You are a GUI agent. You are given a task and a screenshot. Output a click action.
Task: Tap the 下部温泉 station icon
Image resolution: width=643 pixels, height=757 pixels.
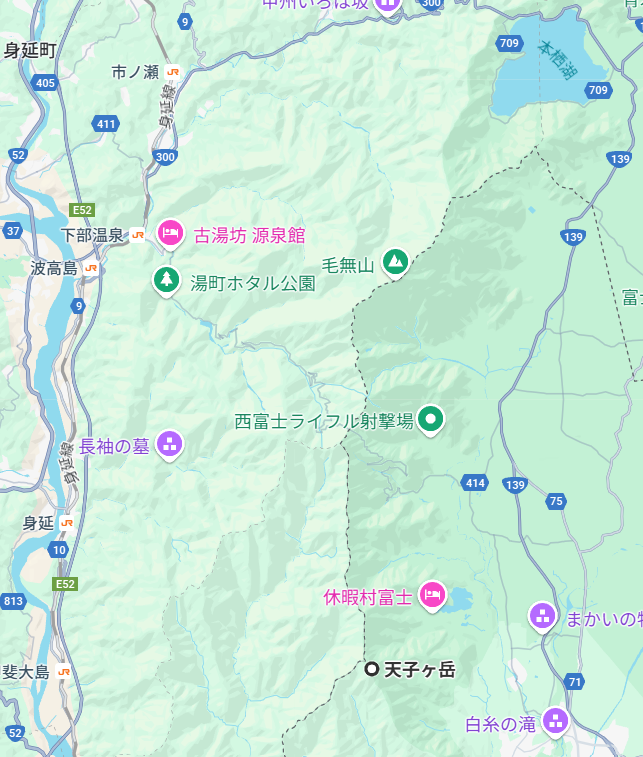click(138, 235)
